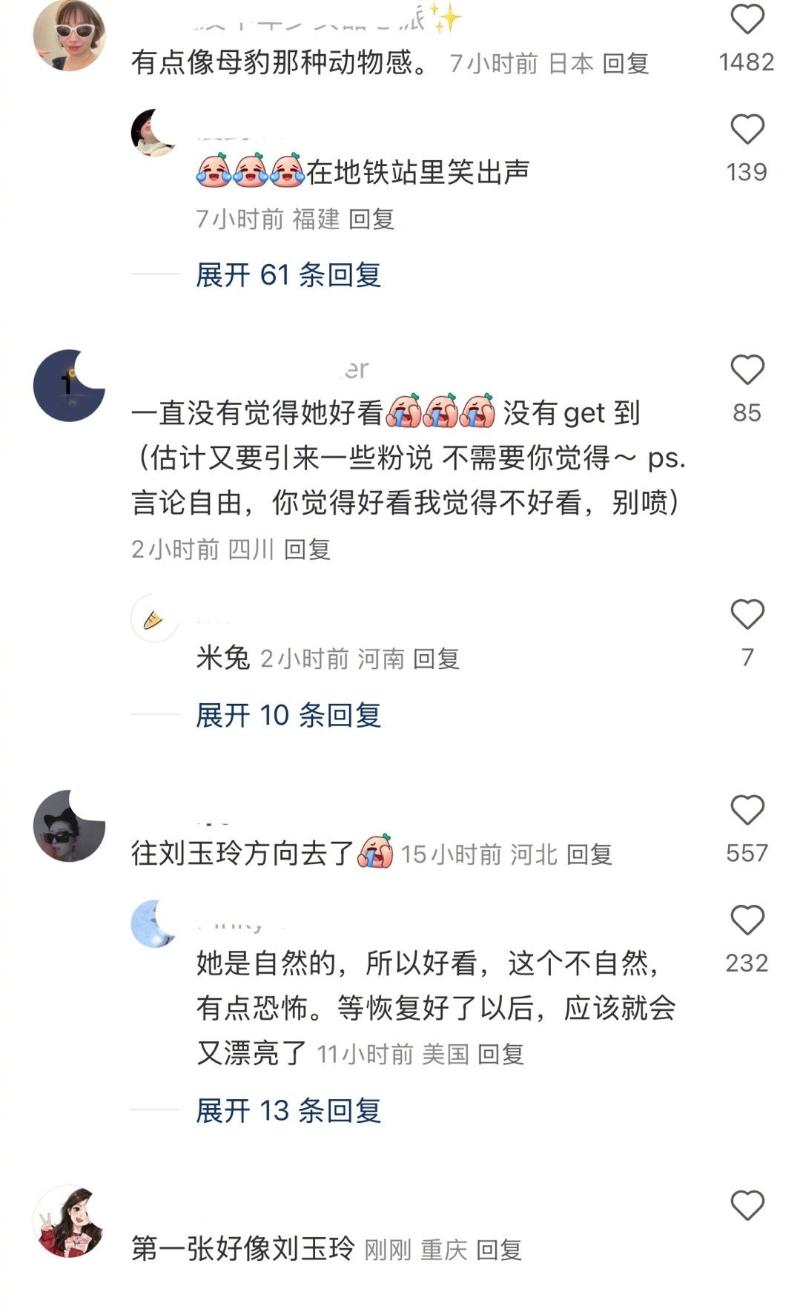Like the reply '在地铁站里笑出声'
This screenshot has width=800, height=1312.
(x=747, y=130)
